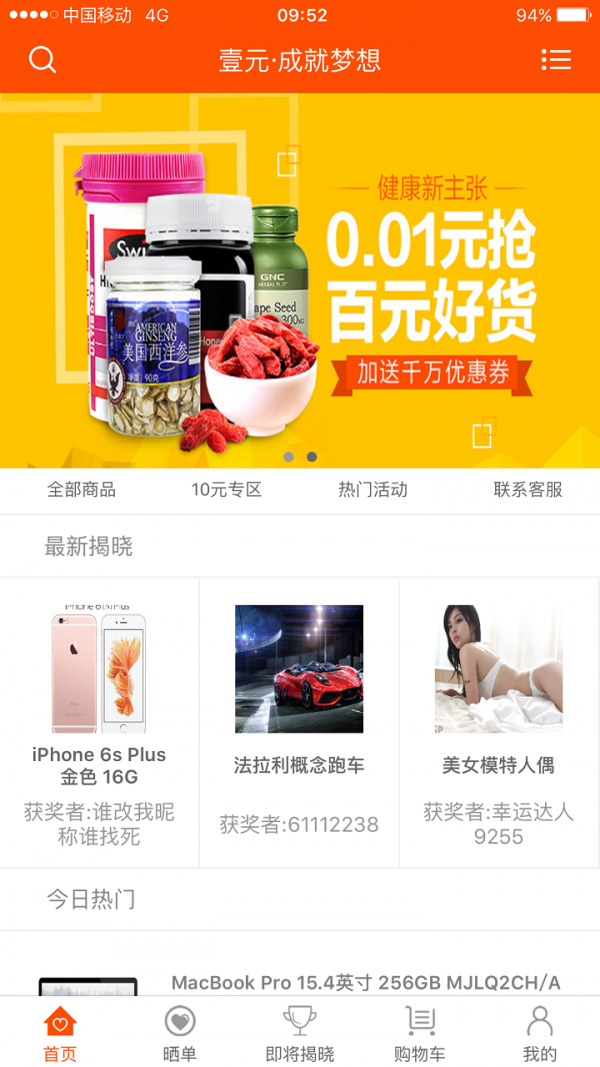The width and height of the screenshot is (600, 1067).
Task: Tap 联系客服 to contact support
Action: pyautogui.click(x=528, y=490)
